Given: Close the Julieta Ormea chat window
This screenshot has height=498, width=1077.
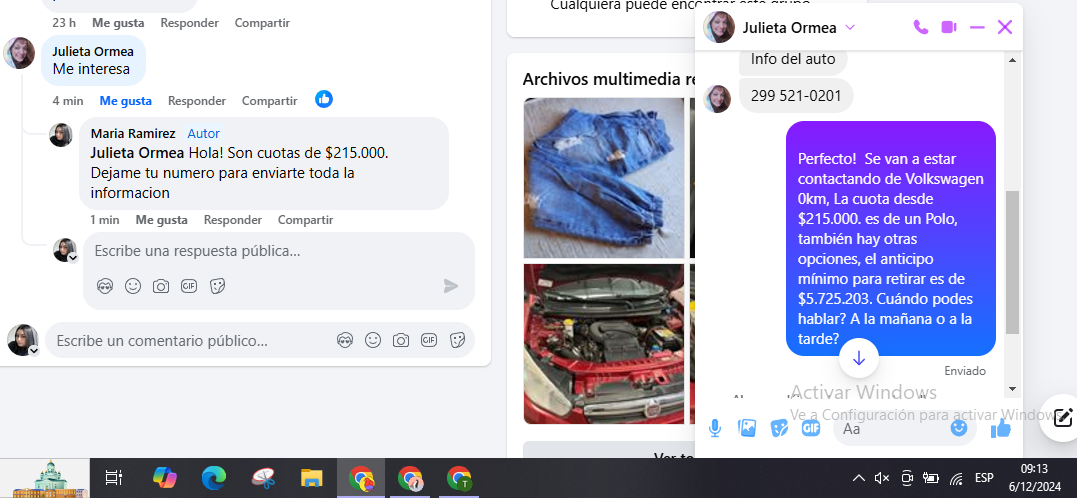Looking at the screenshot, I should pyautogui.click(x=1005, y=27).
